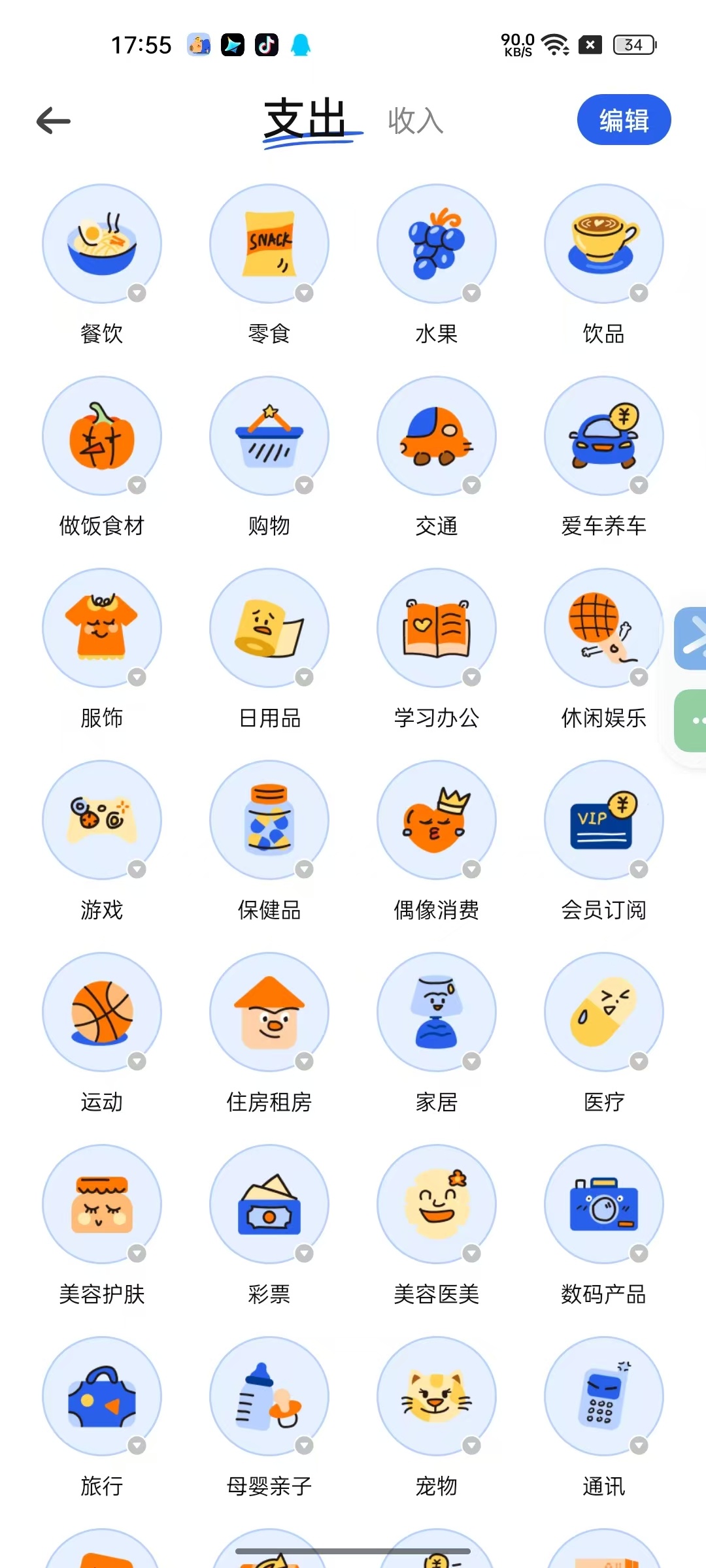Select the 餐饮 category
Image resolution: width=706 pixels, height=1568 pixels.
102,244
